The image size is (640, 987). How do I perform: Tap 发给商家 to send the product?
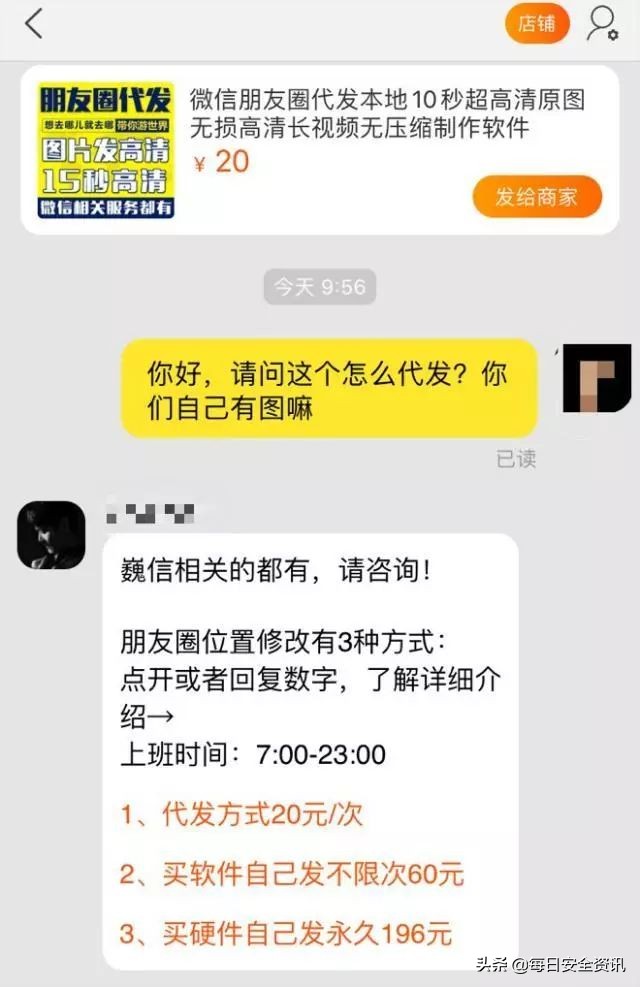coord(537,196)
